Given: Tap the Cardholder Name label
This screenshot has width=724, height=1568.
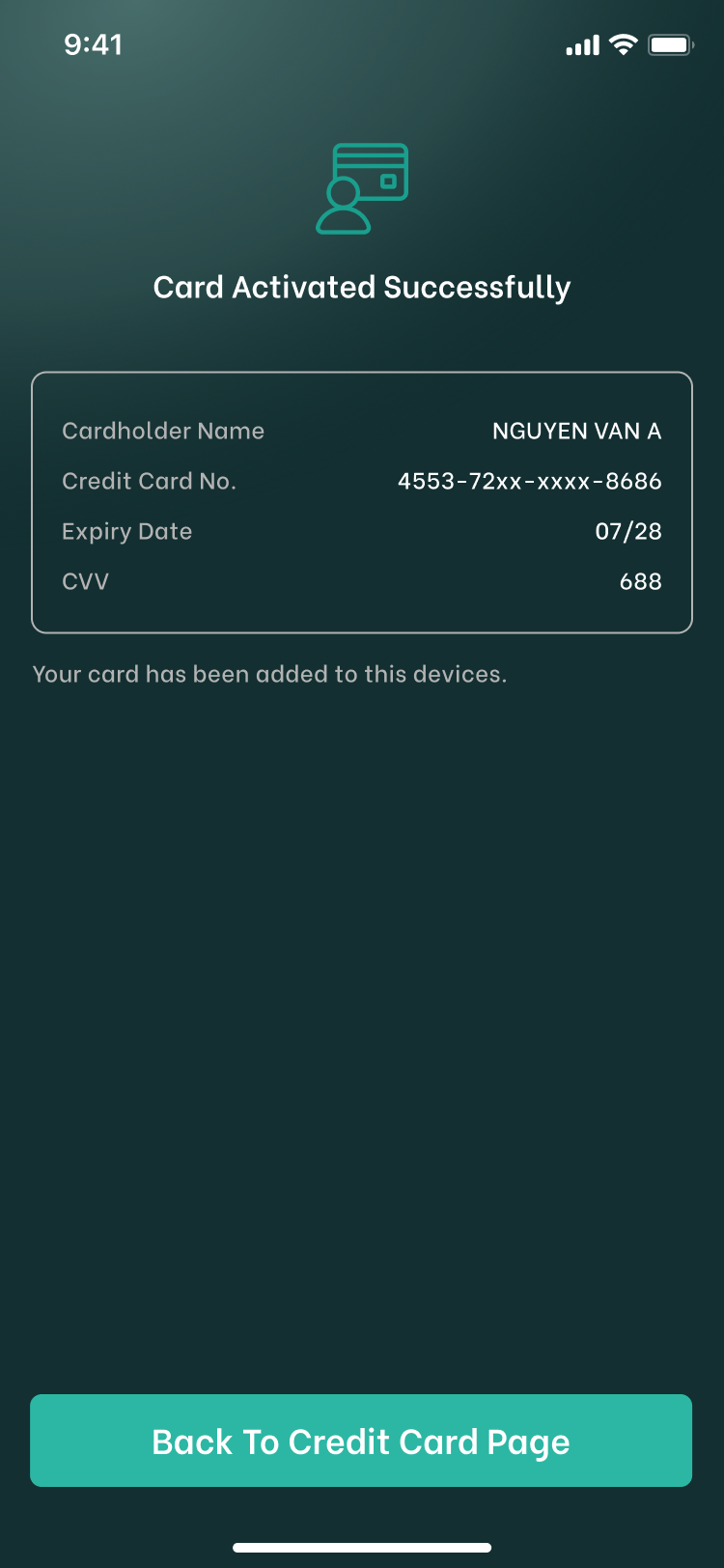Looking at the screenshot, I should [163, 431].
